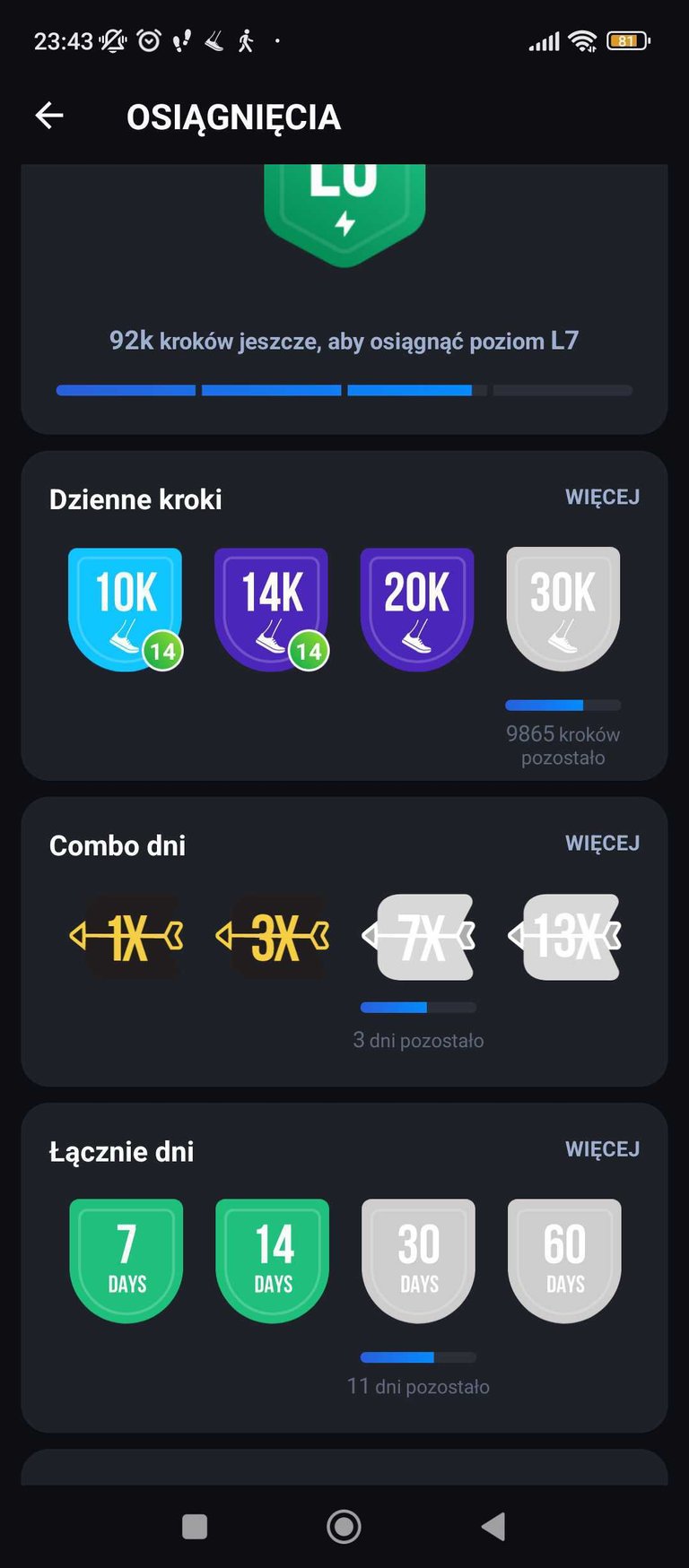The image size is (689, 1568).
Task: Open WIĘCEJ for Łącznie dni
Action: pos(602,1148)
